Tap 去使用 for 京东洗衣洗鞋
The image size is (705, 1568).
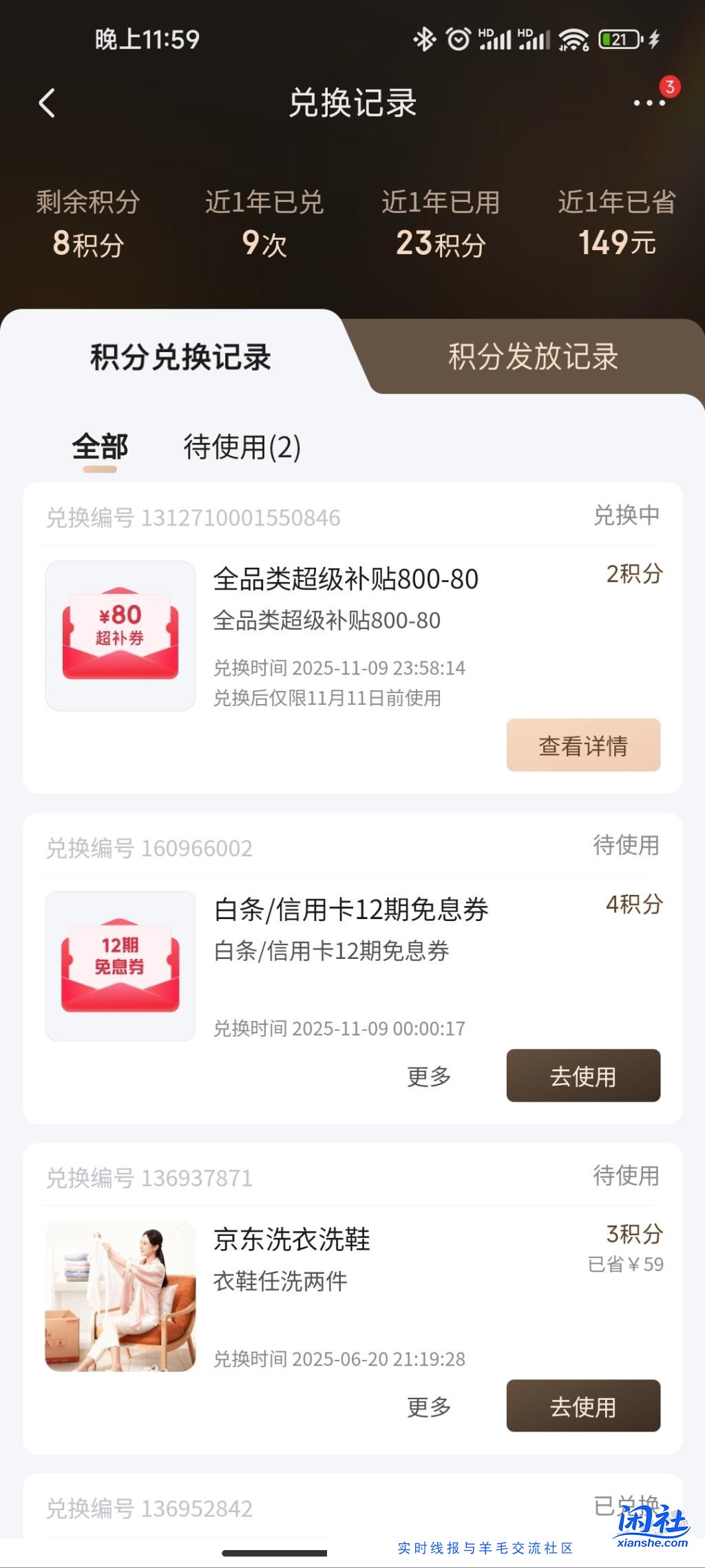pyautogui.click(x=583, y=1407)
